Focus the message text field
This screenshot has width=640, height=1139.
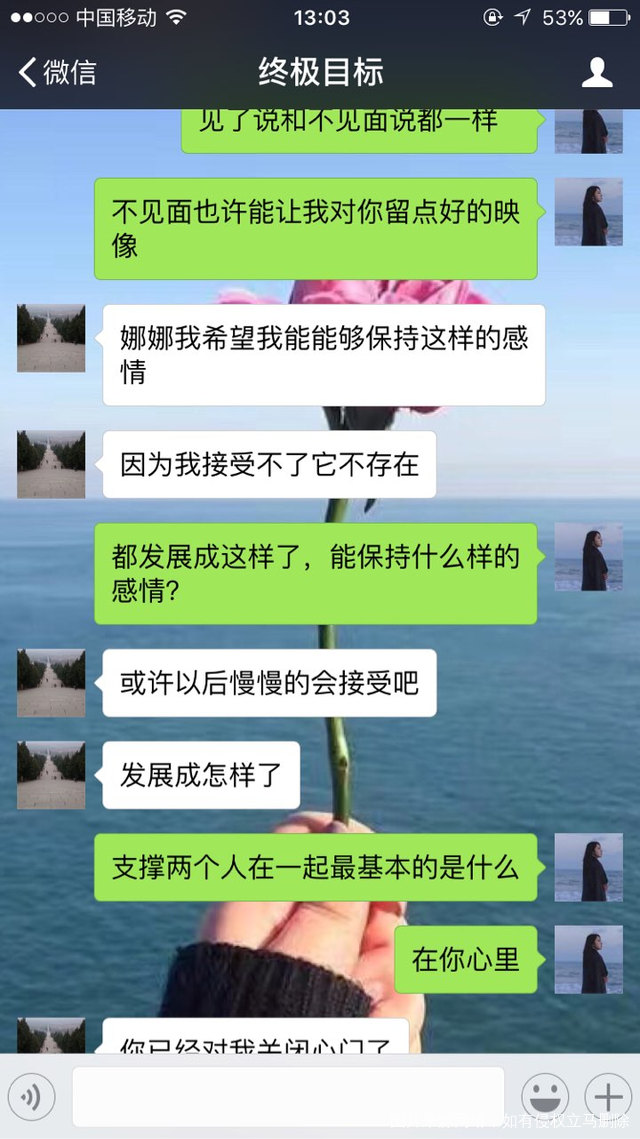point(288,1097)
